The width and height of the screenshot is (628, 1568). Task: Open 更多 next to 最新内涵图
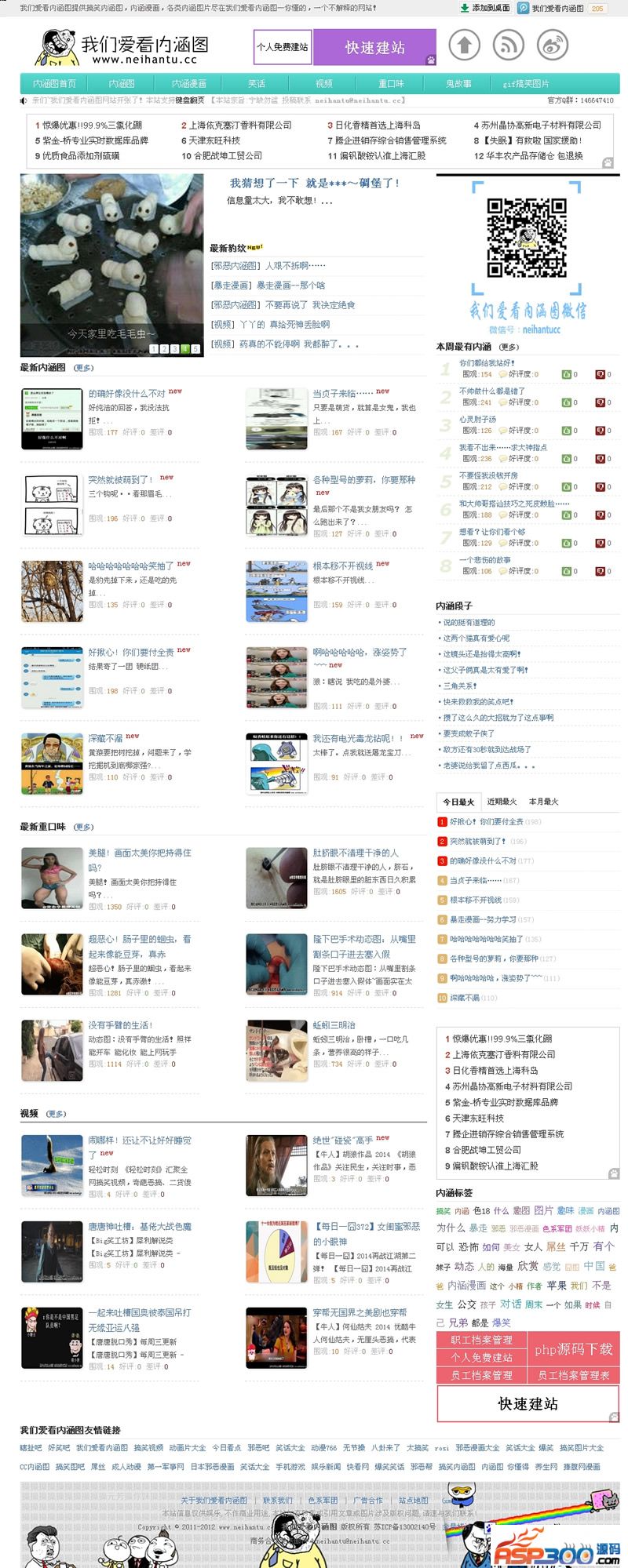(x=83, y=367)
